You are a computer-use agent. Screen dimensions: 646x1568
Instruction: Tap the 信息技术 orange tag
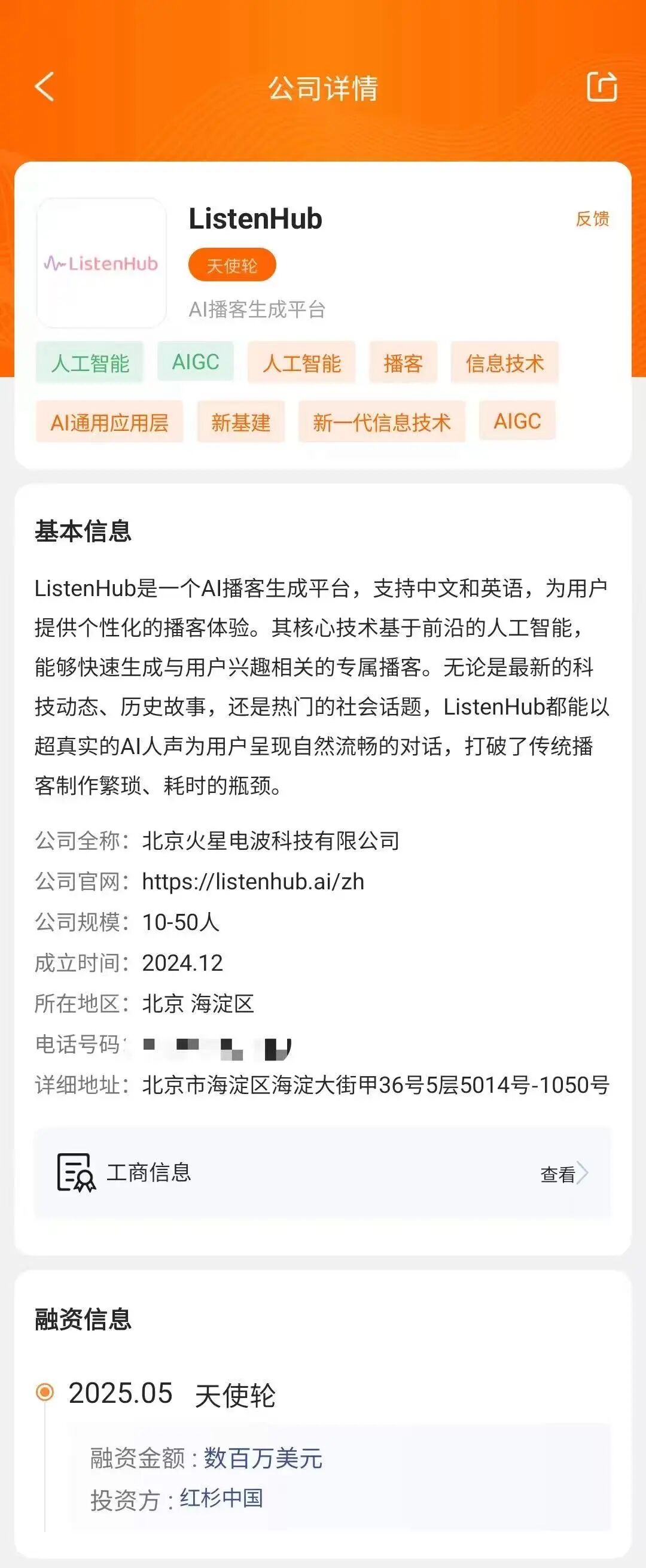coord(505,361)
